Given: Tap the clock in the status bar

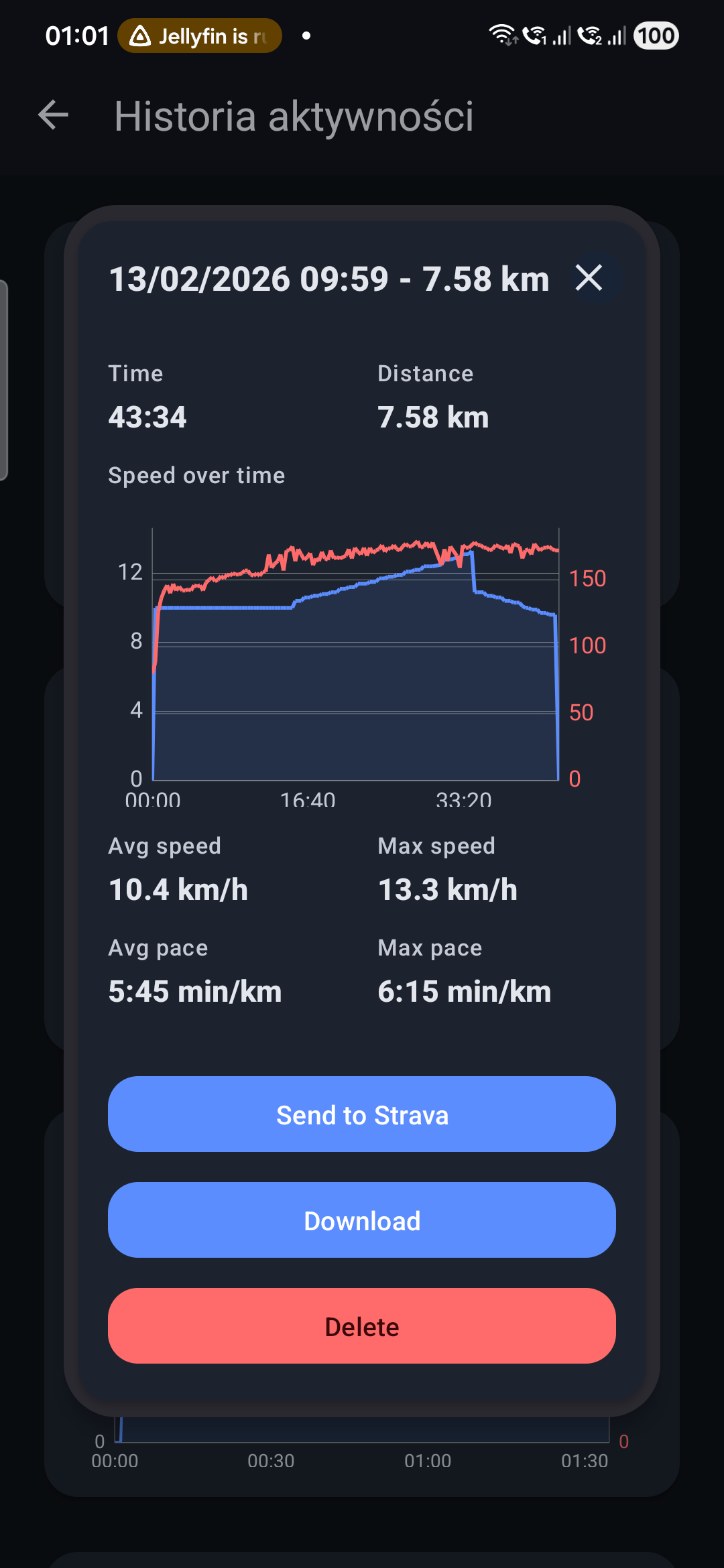Looking at the screenshot, I should pos(77,35).
